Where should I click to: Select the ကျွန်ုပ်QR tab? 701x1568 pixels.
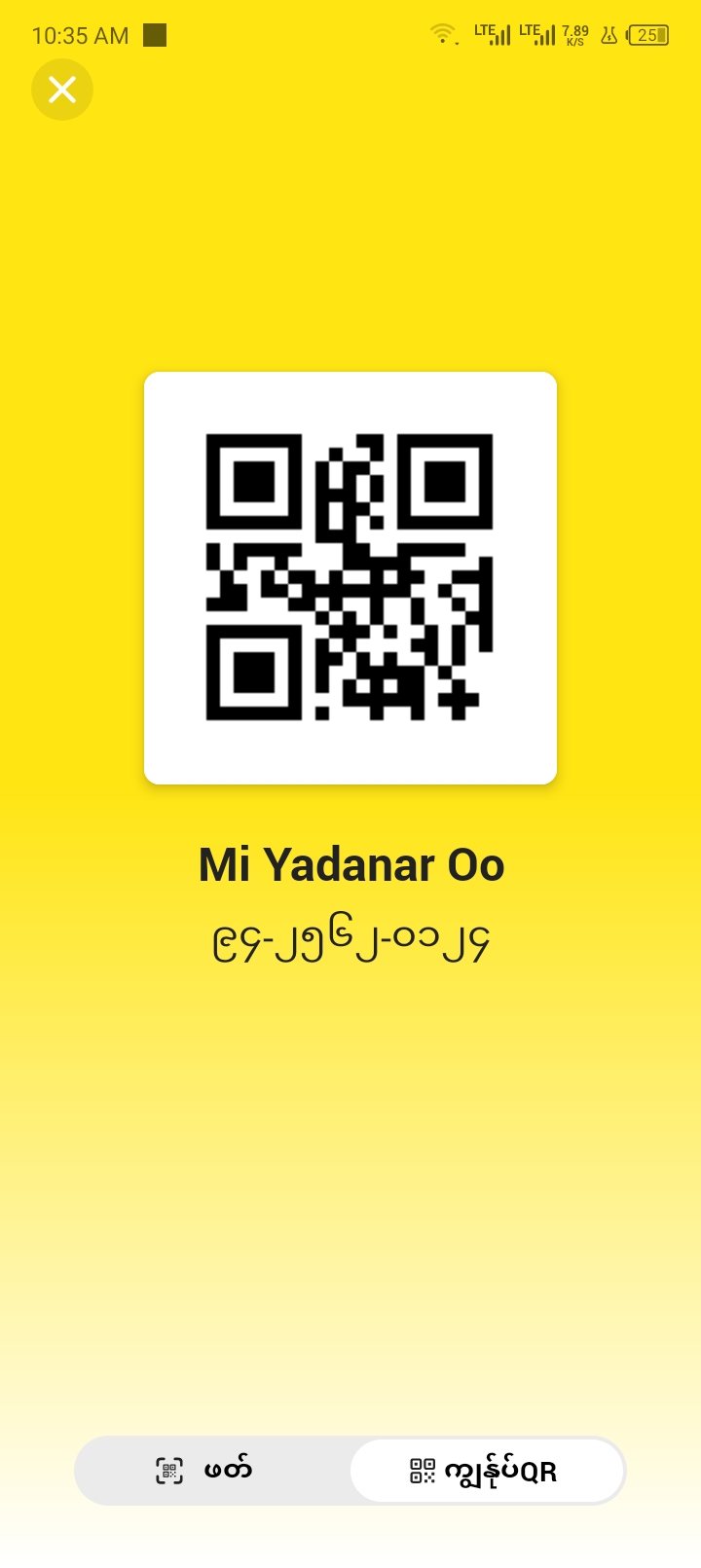pyautogui.click(x=486, y=1471)
